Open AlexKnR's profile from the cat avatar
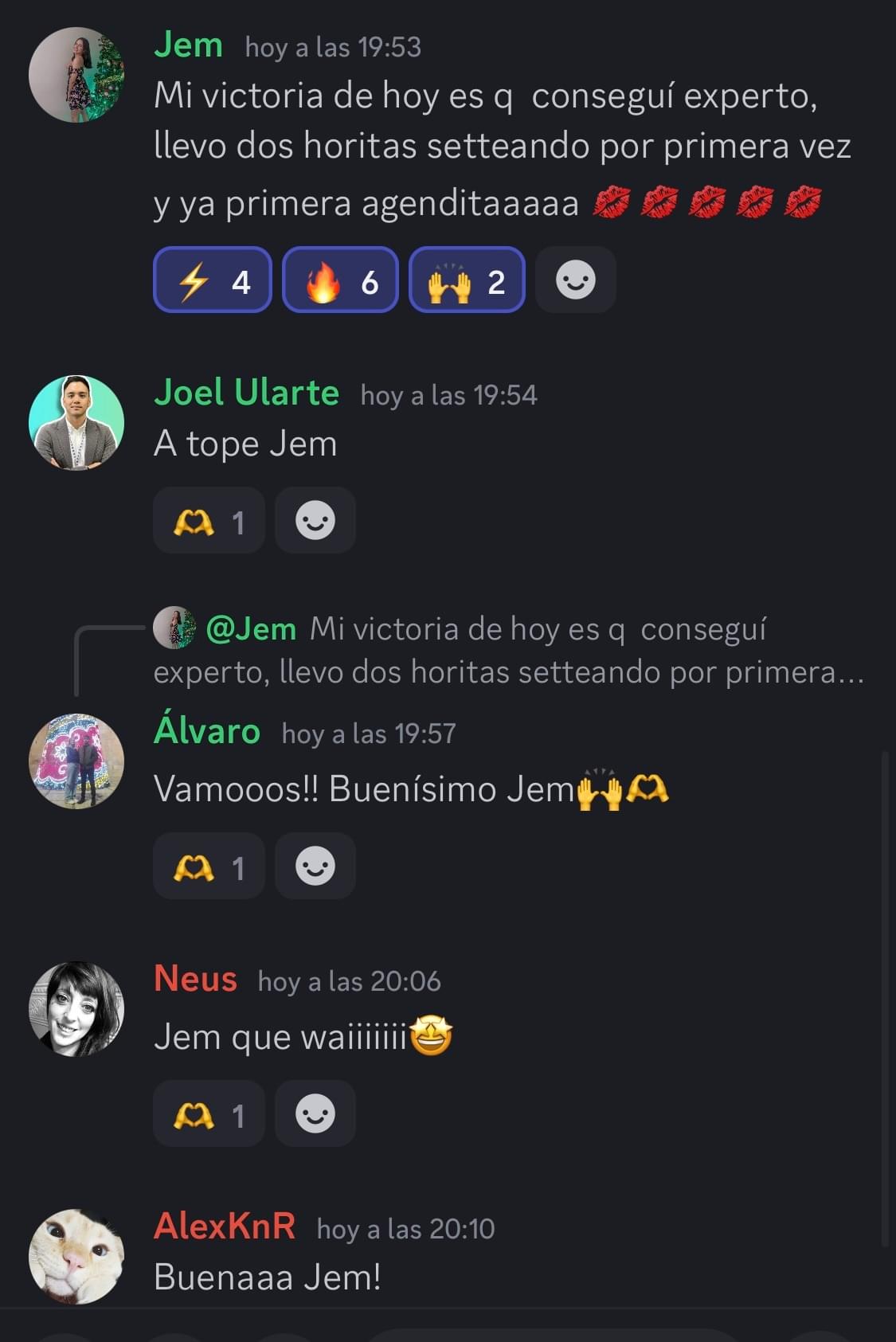Viewport: 896px width, 1342px height. (x=76, y=1256)
